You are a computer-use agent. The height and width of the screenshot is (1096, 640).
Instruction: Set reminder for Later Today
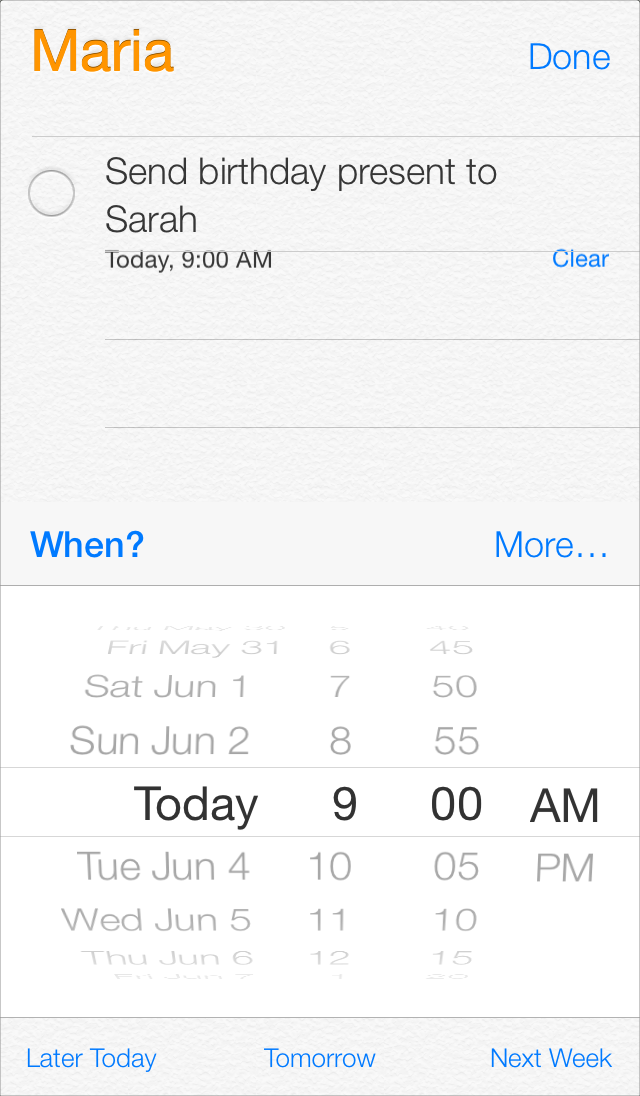91,1058
